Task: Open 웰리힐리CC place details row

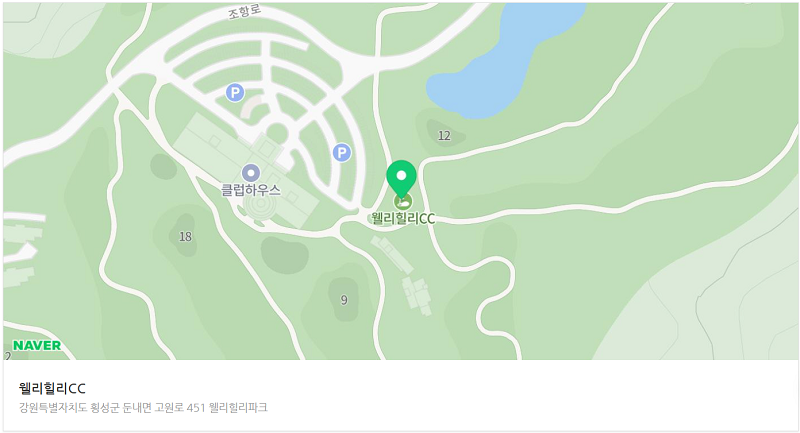Action: pyautogui.click(x=143, y=397)
